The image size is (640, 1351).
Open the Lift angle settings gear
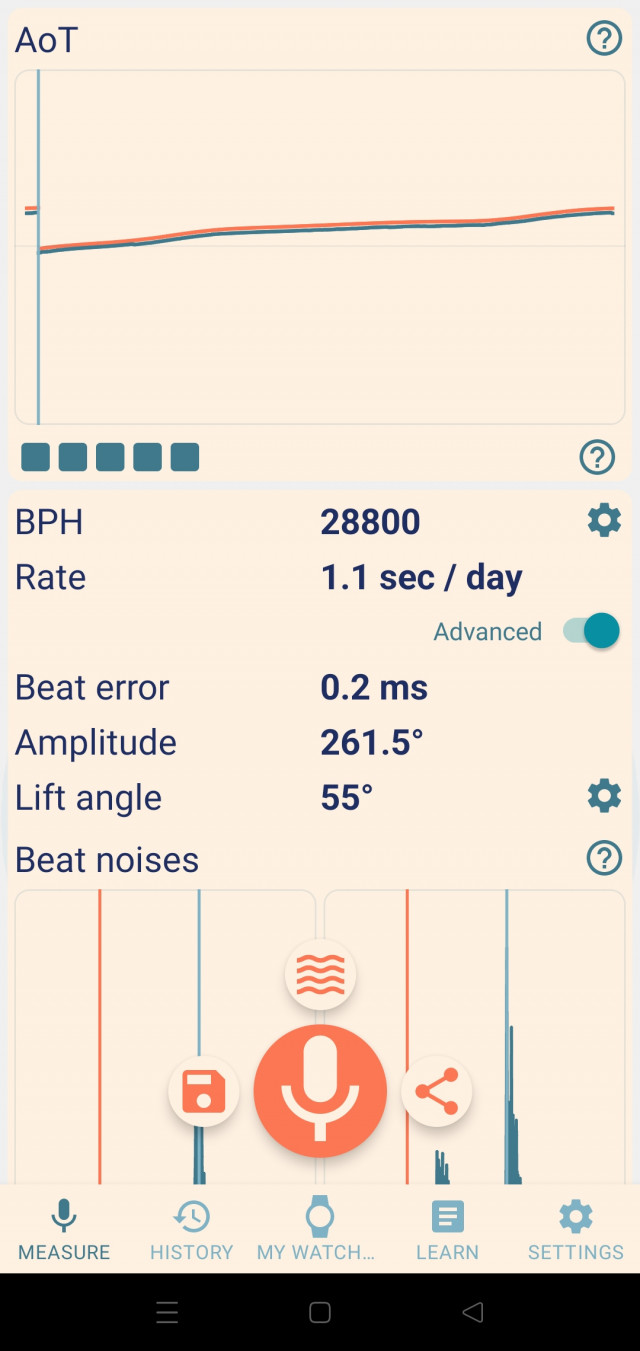[603, 796]
